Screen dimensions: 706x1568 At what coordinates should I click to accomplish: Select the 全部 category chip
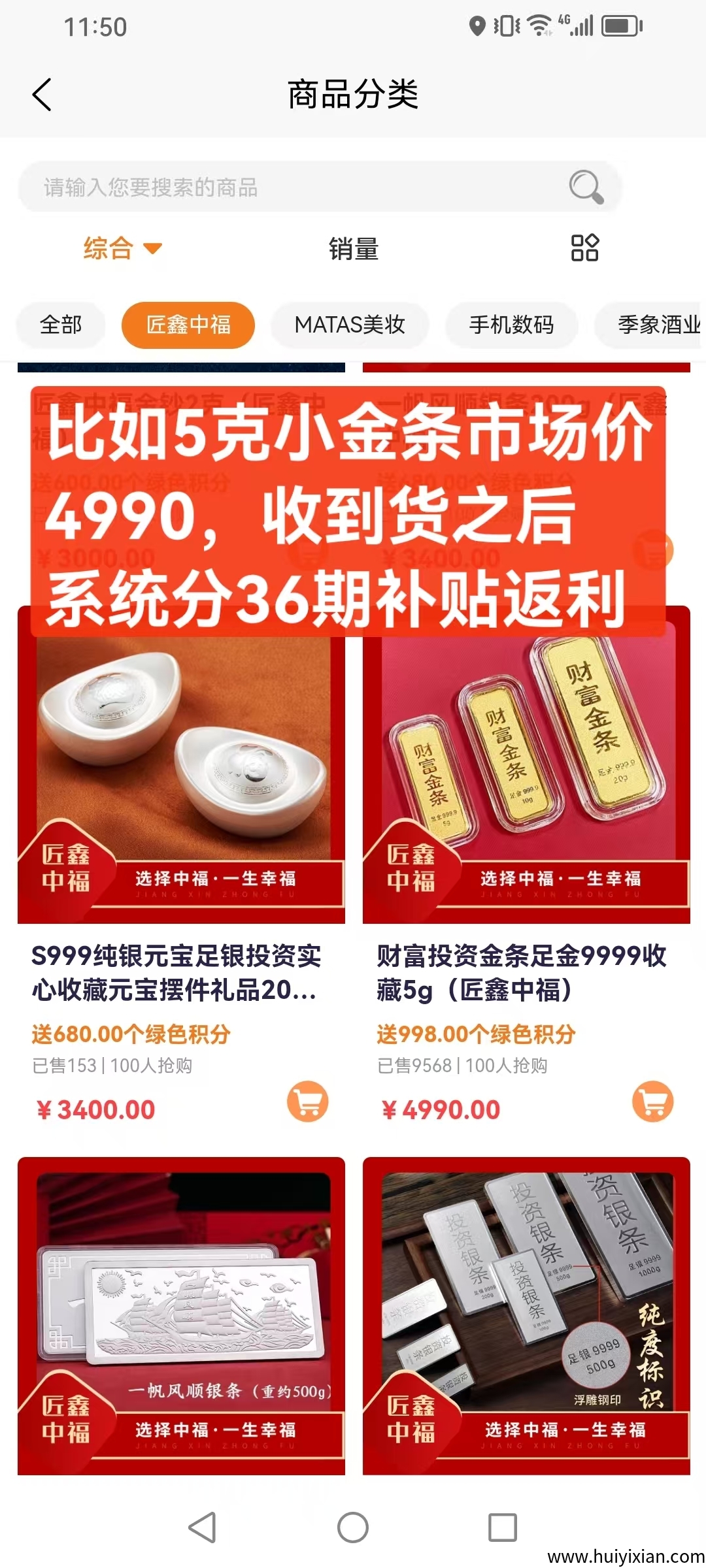click(x=61, y=325)
